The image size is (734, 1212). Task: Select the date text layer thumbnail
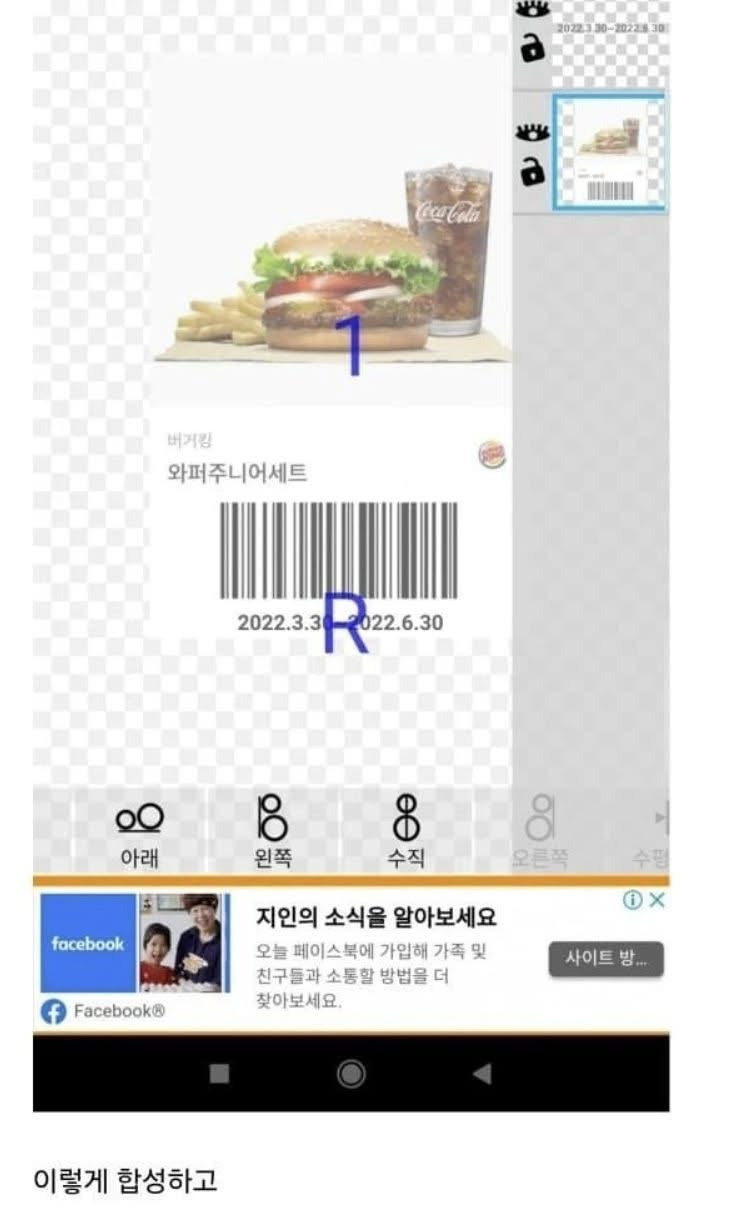coord(609,40)
